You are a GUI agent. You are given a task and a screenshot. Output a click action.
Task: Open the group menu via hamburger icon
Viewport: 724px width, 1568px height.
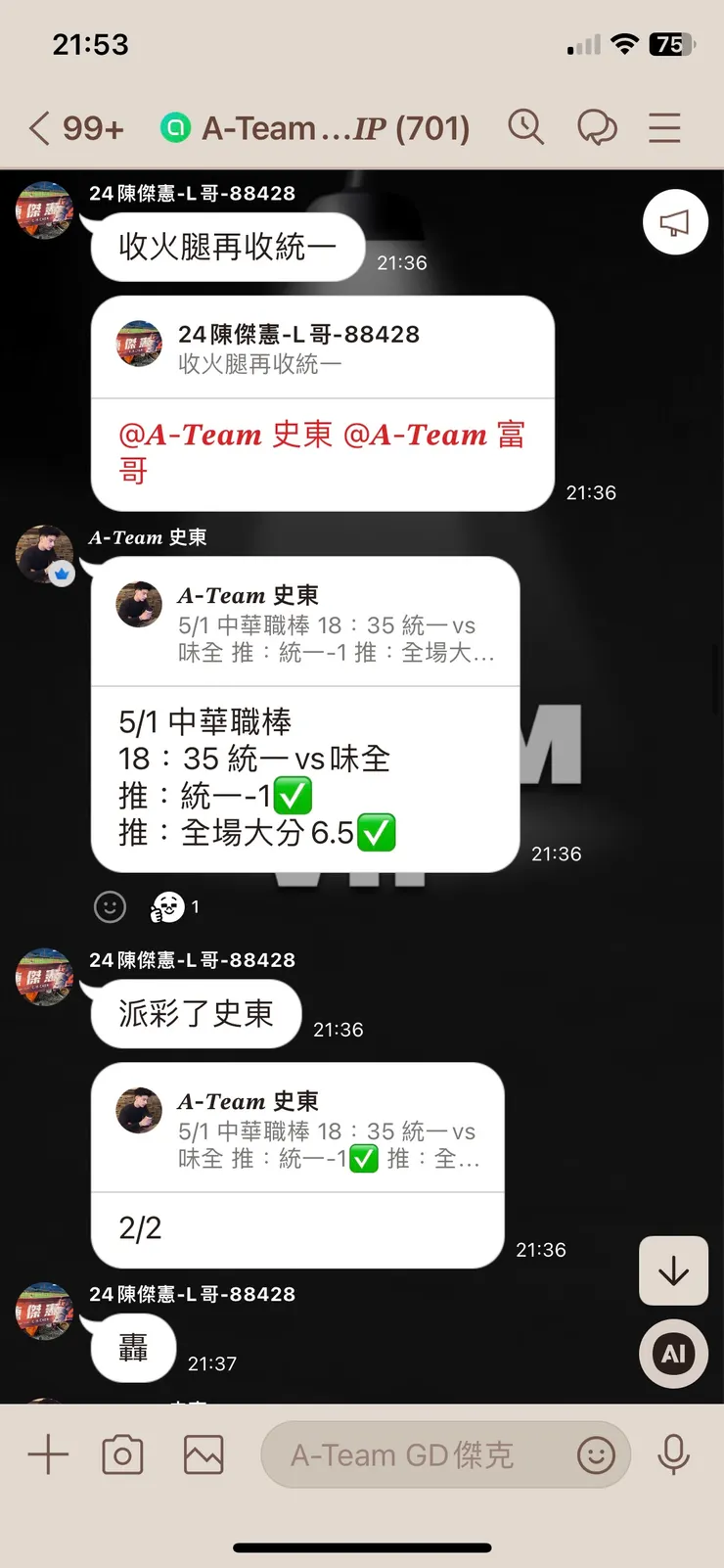(664, 127)
